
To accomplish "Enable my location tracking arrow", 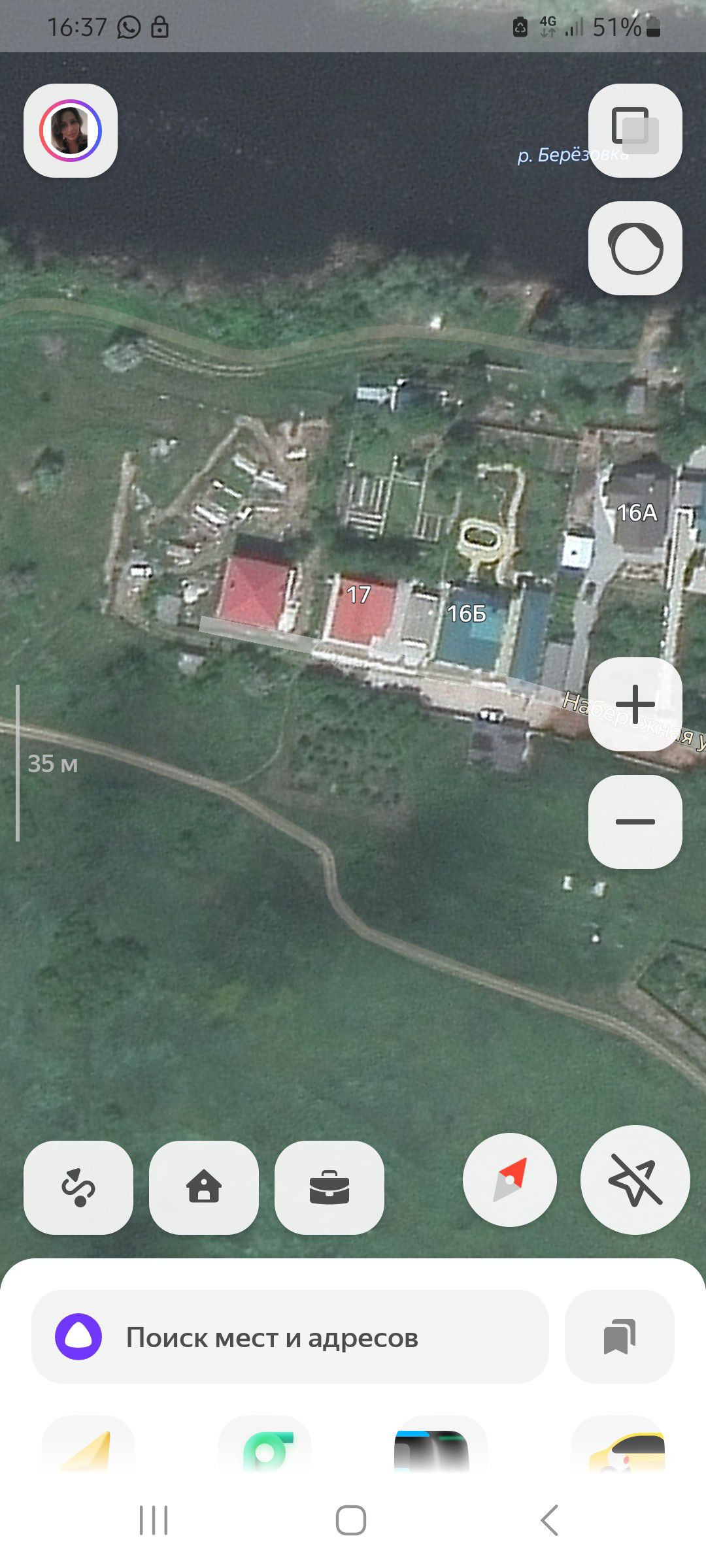I will click(635, 1180).
